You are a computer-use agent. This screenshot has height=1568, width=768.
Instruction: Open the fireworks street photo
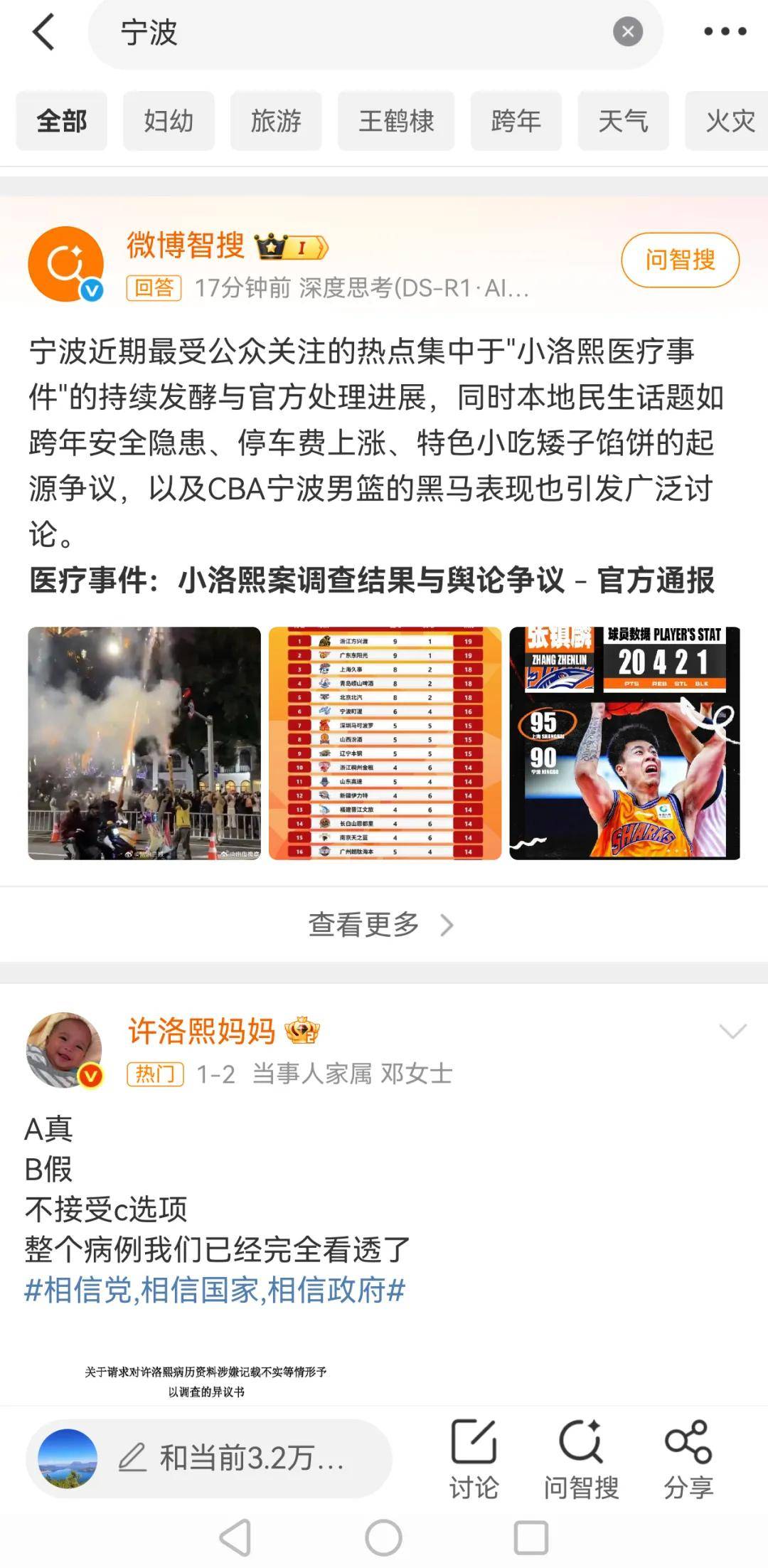(144, 743)
